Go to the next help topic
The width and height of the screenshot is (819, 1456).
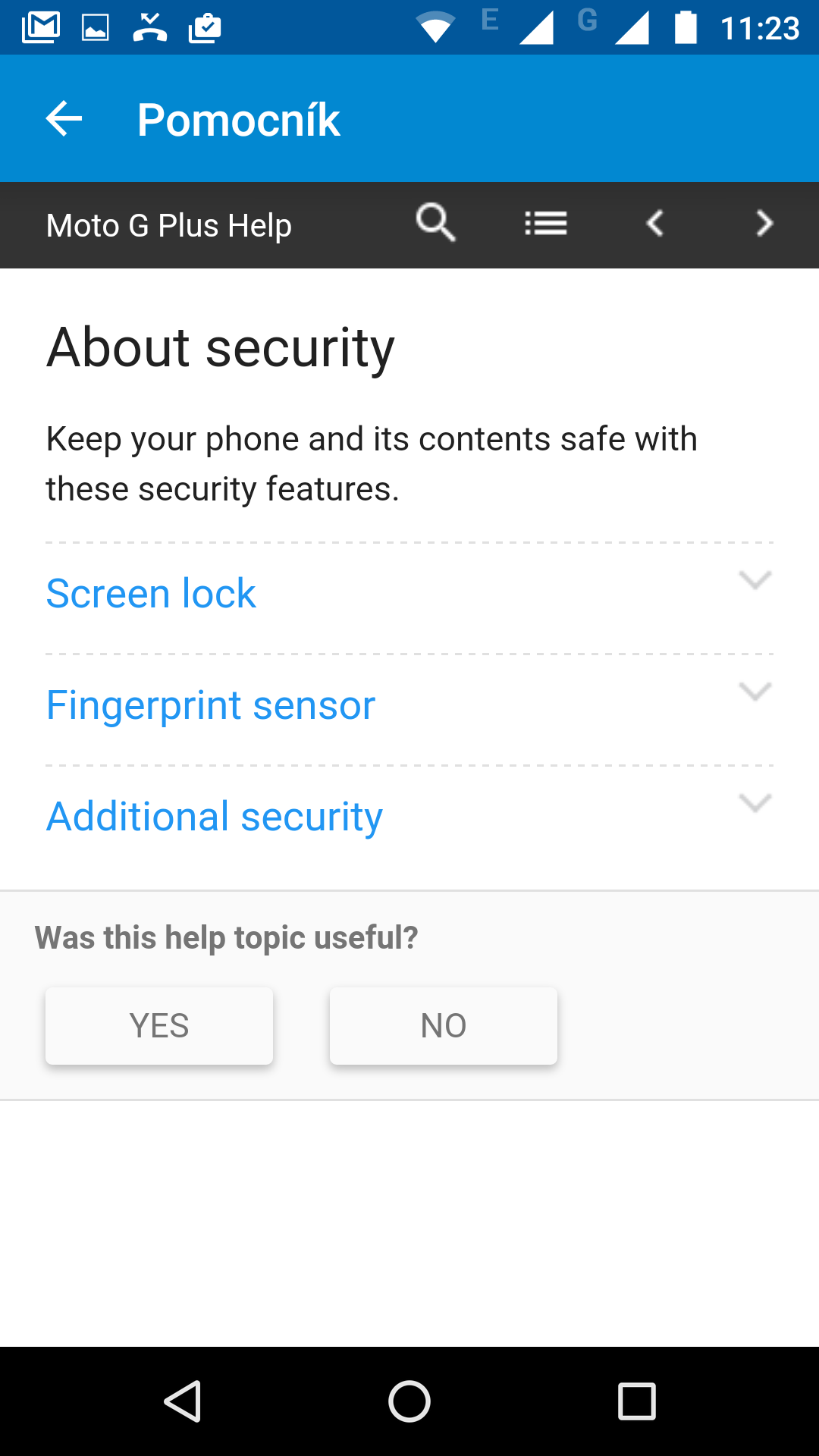click(x=764, y=224)
